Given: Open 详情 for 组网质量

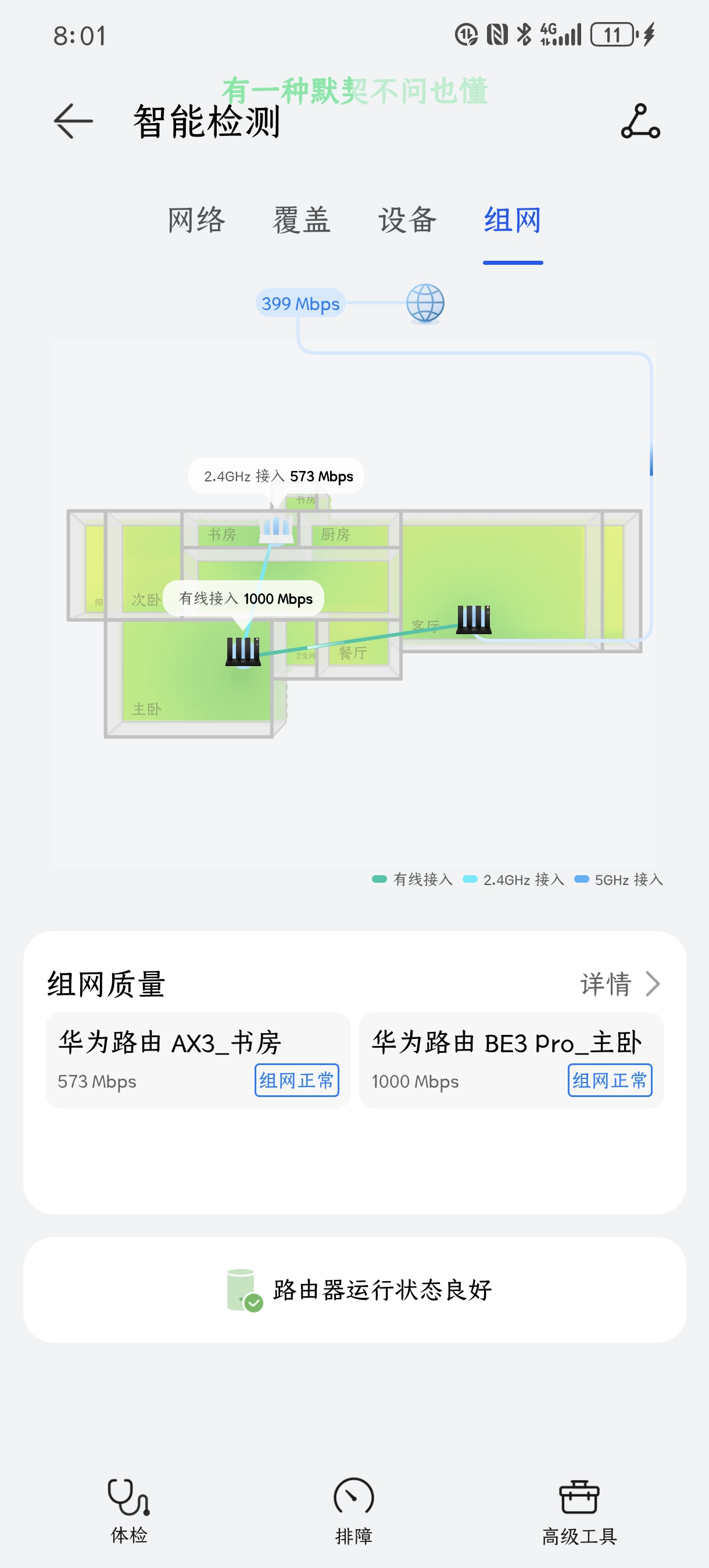Looking at the screenshot, I should 620,984.
